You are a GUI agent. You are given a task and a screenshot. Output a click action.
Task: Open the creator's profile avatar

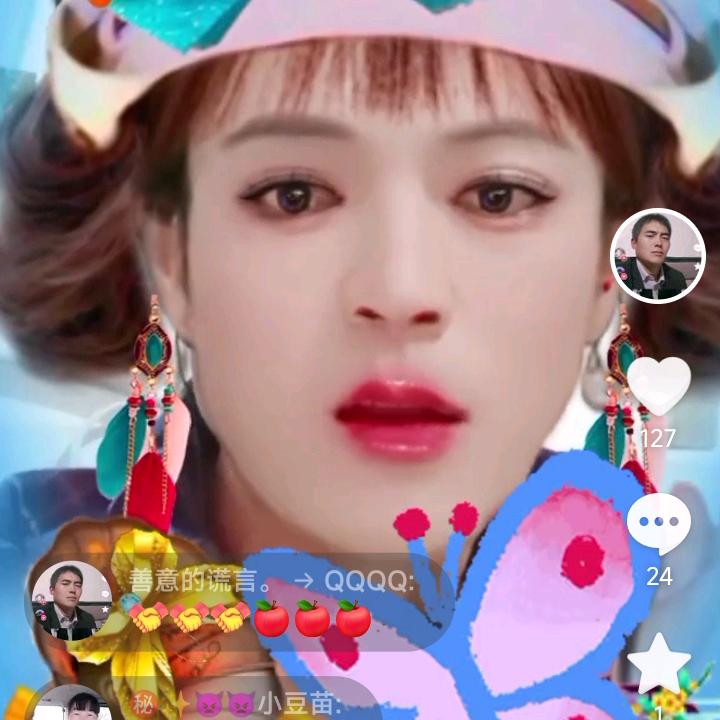pyautogui.click(x=657, y=256)
